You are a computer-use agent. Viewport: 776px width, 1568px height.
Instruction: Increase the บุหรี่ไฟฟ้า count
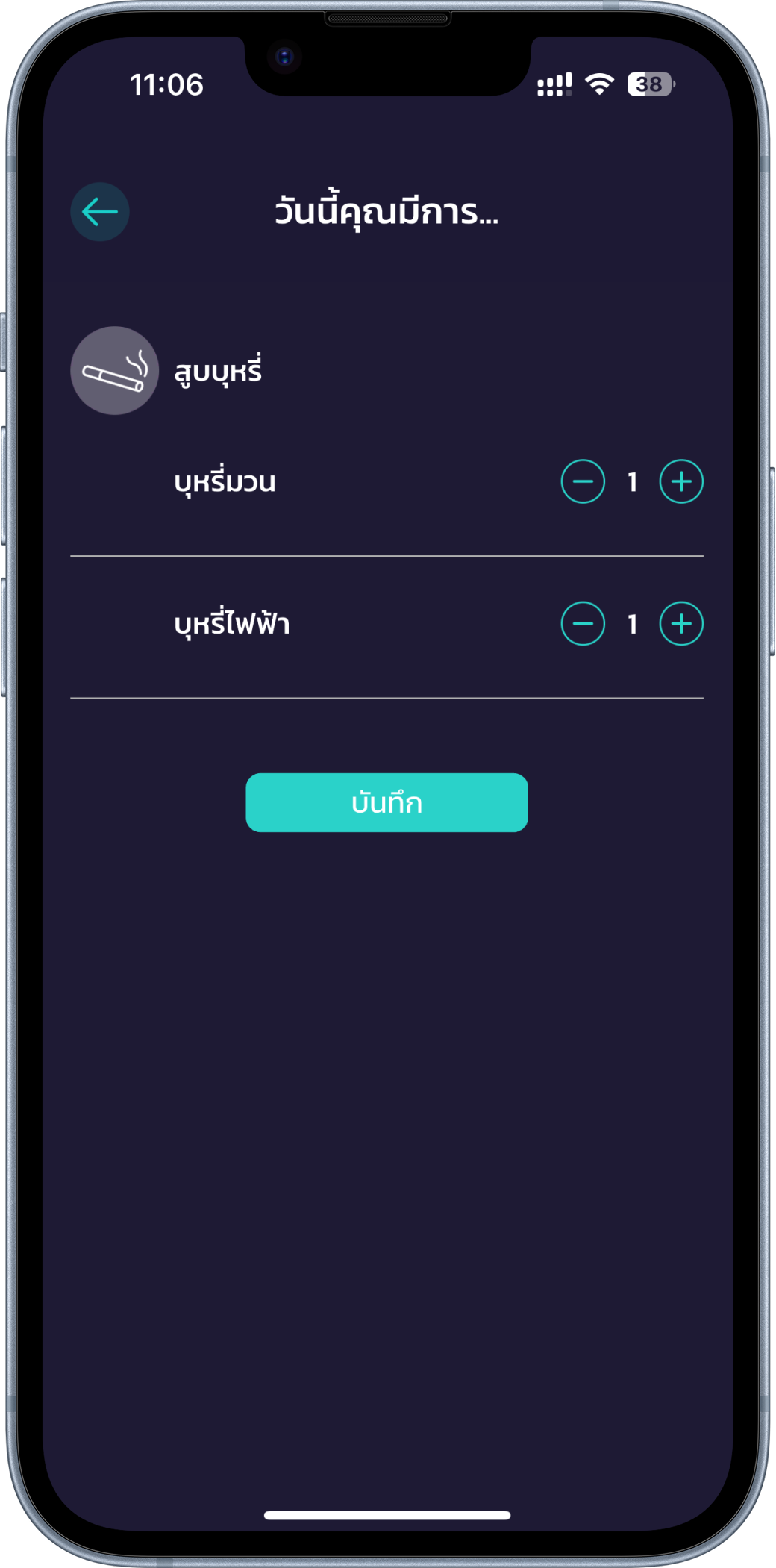pyautogui.click(x=681, y=623)
